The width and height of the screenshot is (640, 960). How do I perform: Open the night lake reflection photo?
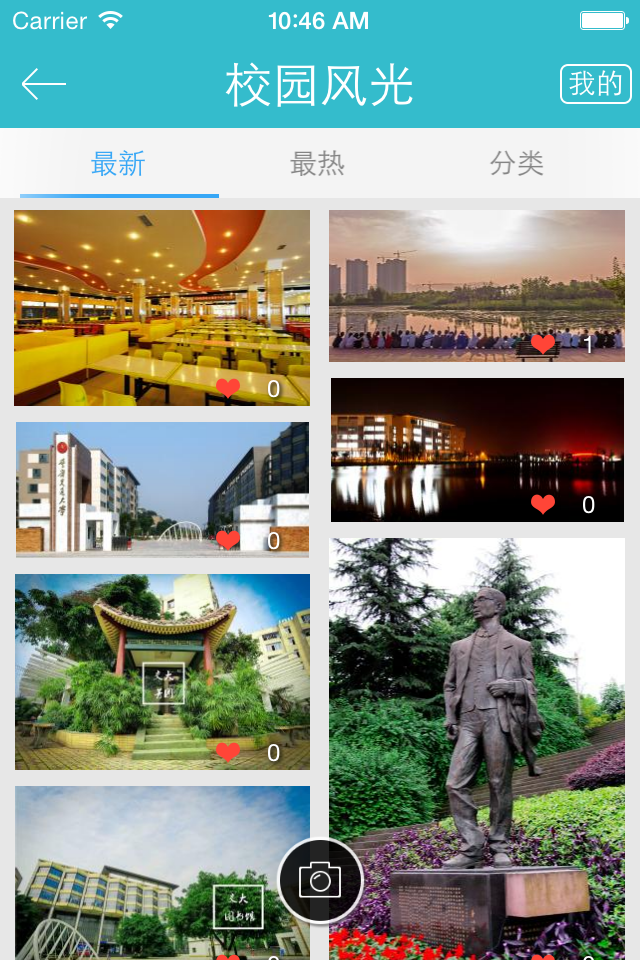(x=477, y=440)
